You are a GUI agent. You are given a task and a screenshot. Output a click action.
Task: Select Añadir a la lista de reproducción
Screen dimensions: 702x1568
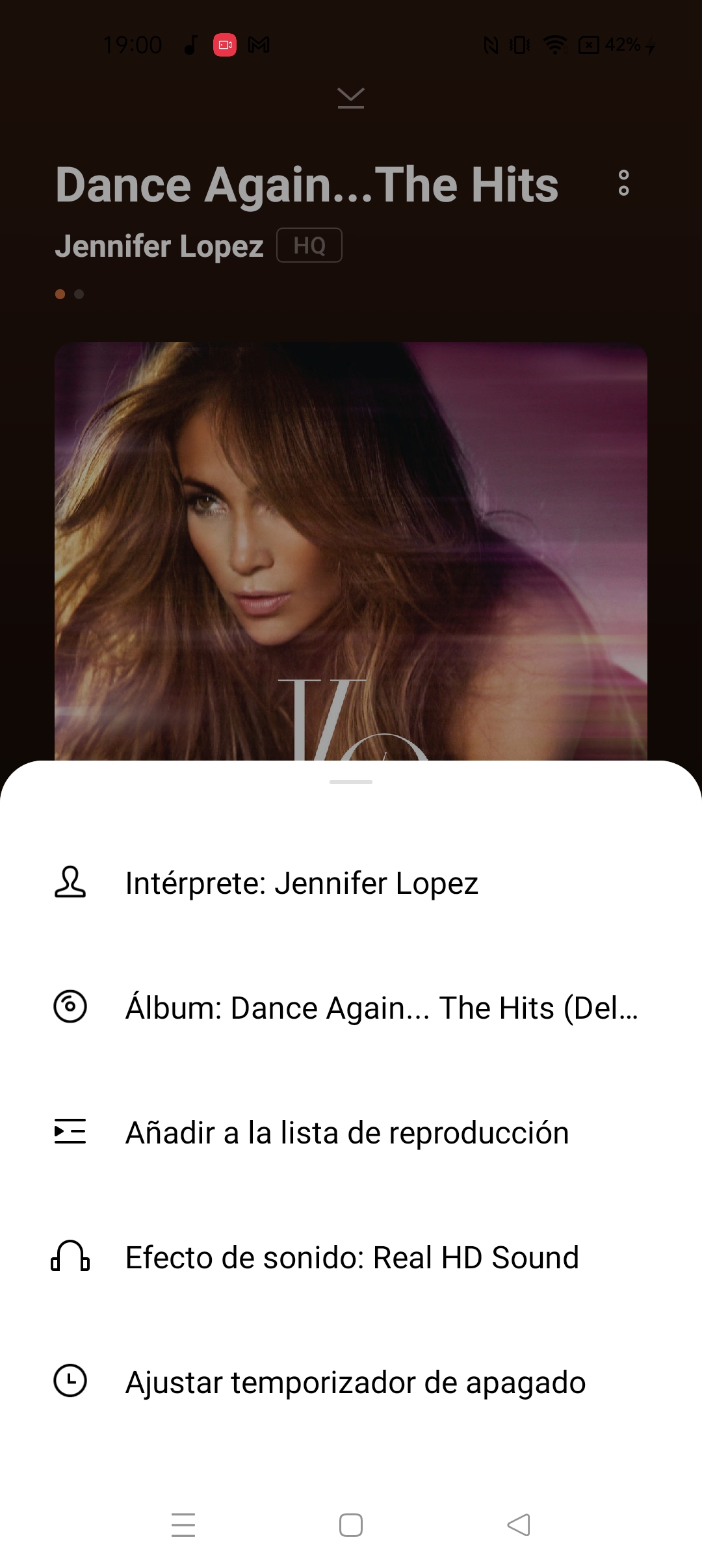351,1132
